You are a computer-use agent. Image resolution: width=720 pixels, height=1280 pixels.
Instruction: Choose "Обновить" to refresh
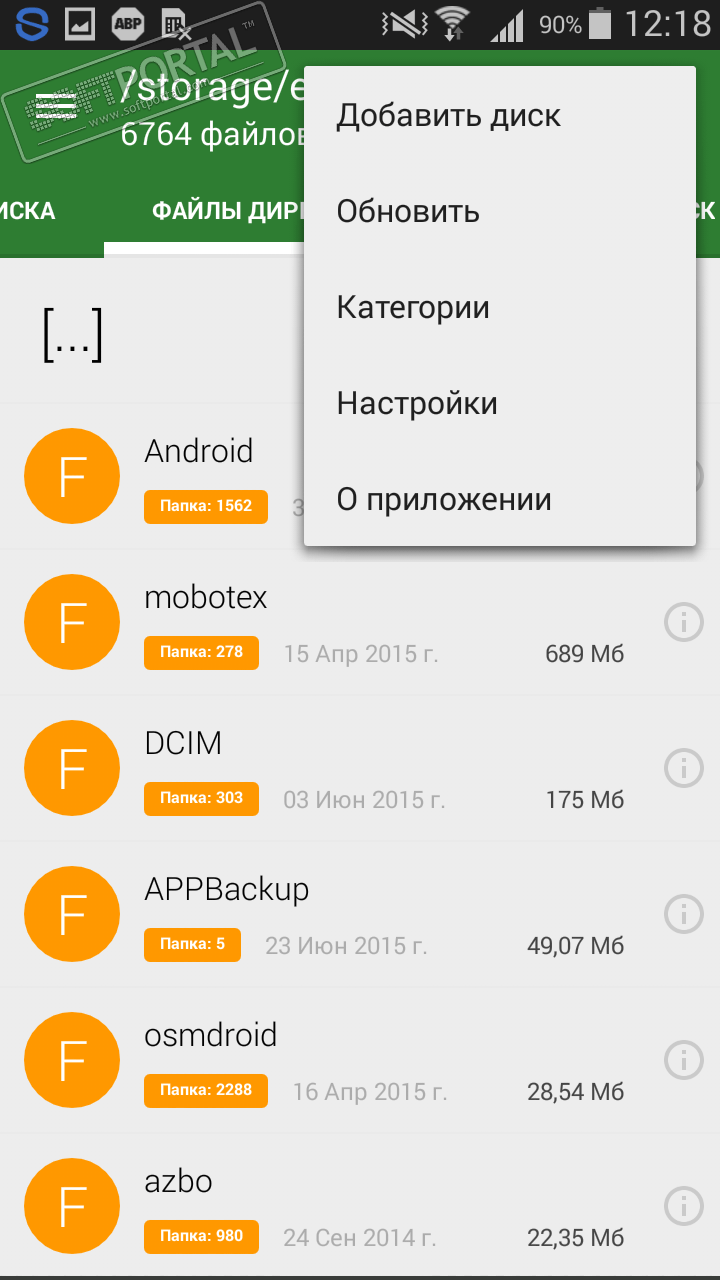pyautogui.click(x=408, y=212)
